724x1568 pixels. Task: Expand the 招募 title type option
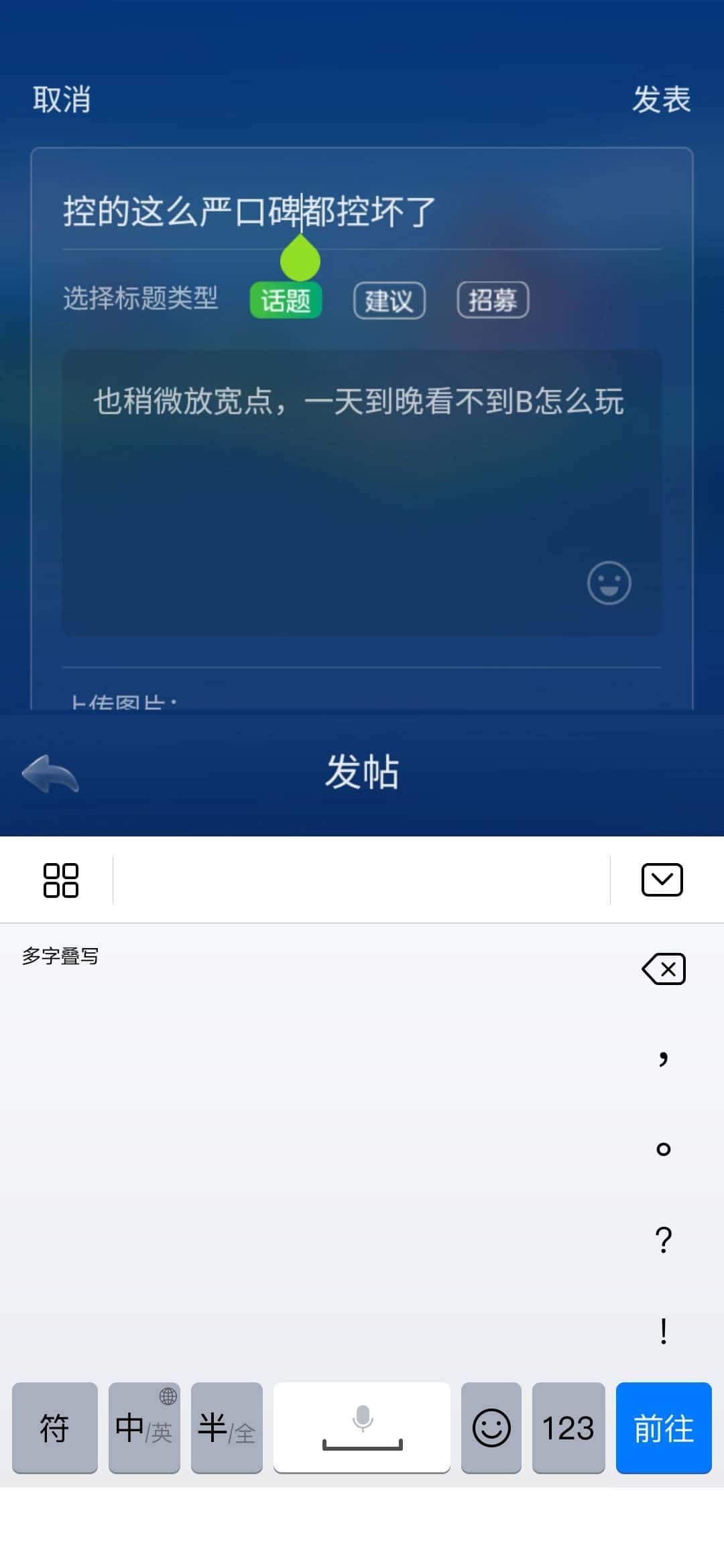(x=493, y=300)
